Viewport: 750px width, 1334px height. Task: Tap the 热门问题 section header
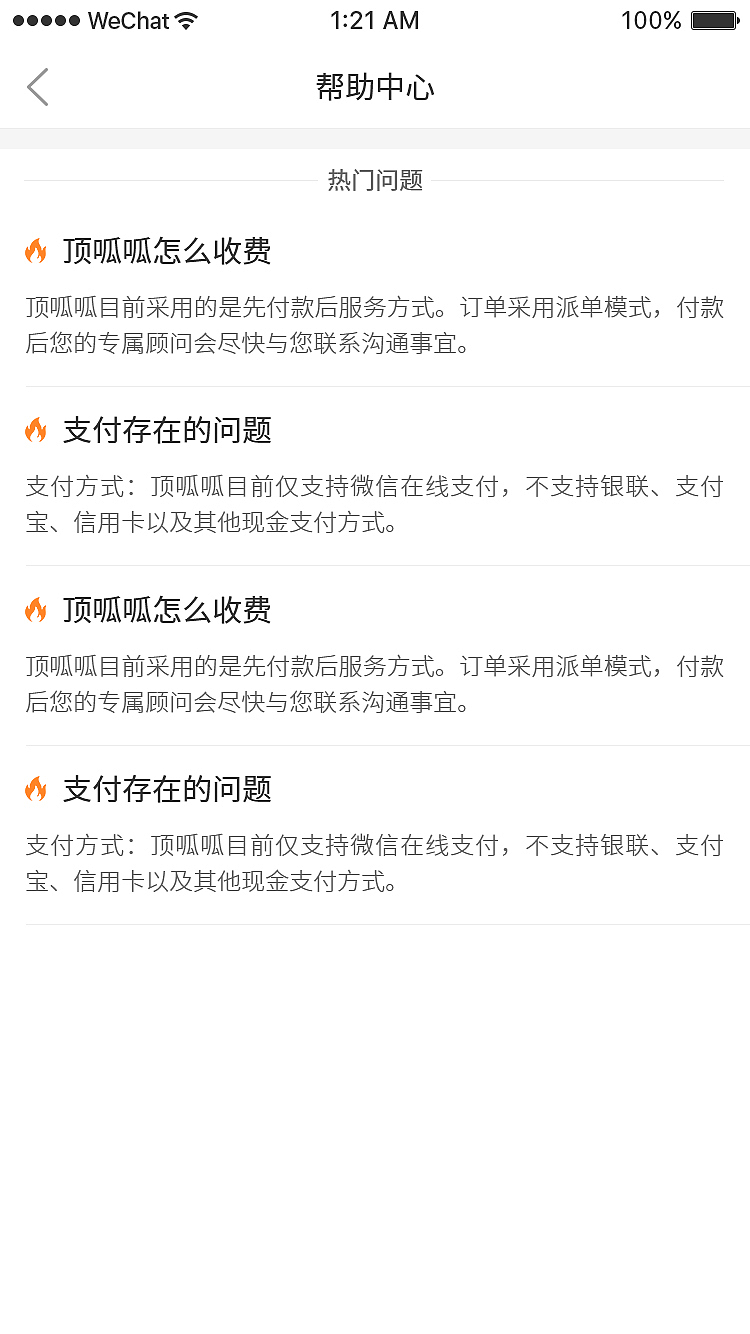point(375,181)
